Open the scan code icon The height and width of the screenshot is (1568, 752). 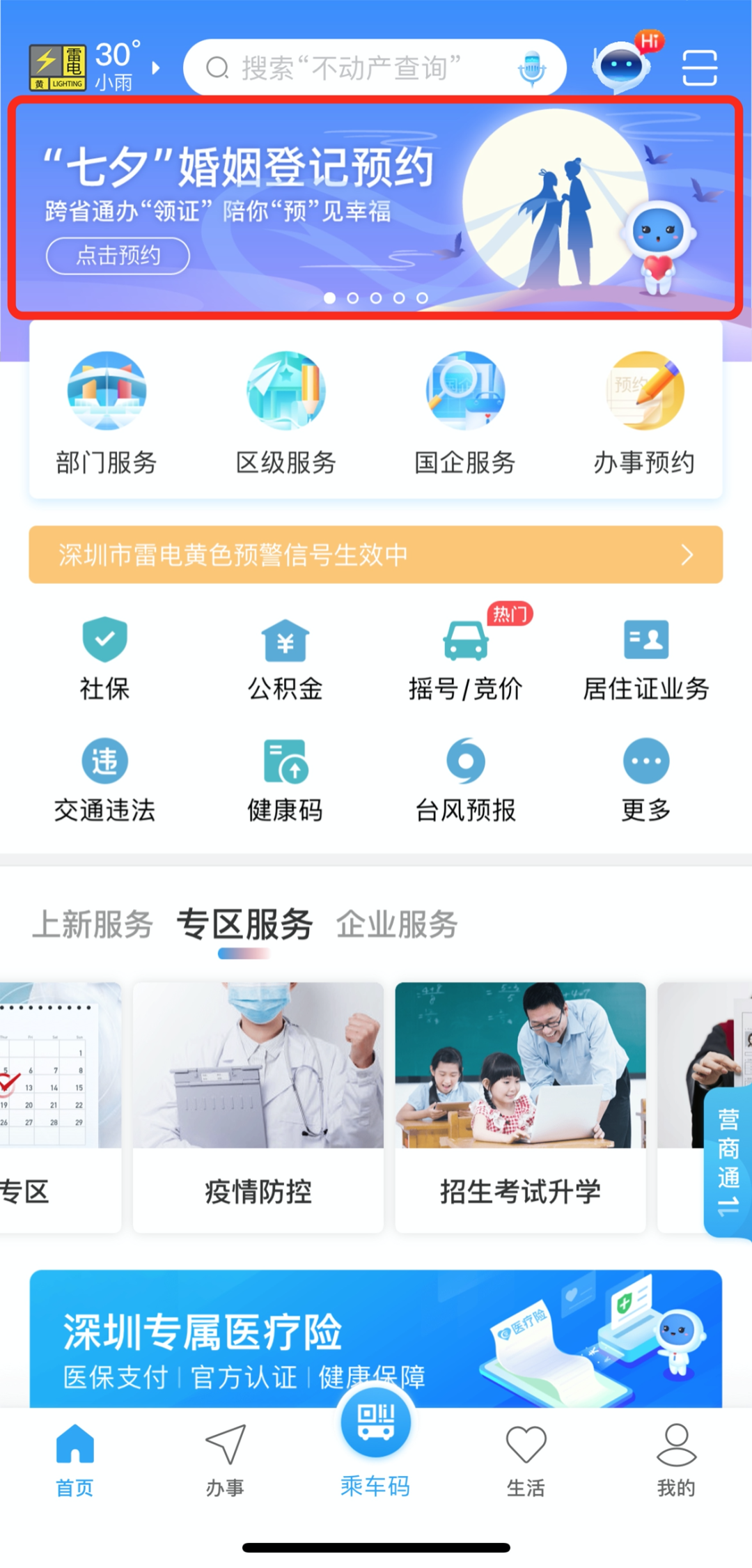(x=699, y=68)
